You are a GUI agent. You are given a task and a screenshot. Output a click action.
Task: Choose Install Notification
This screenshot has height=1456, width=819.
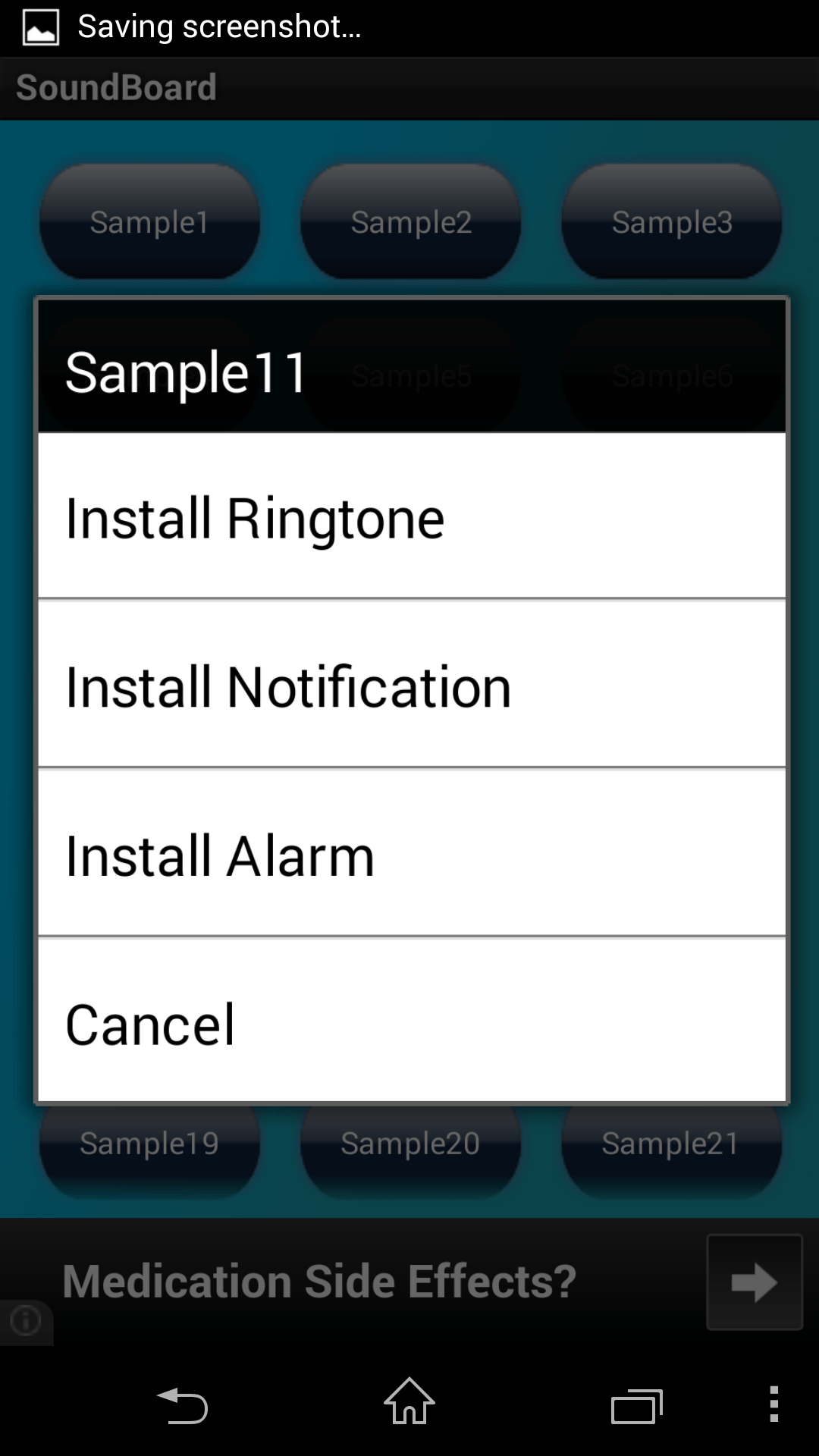pos(412,684)
